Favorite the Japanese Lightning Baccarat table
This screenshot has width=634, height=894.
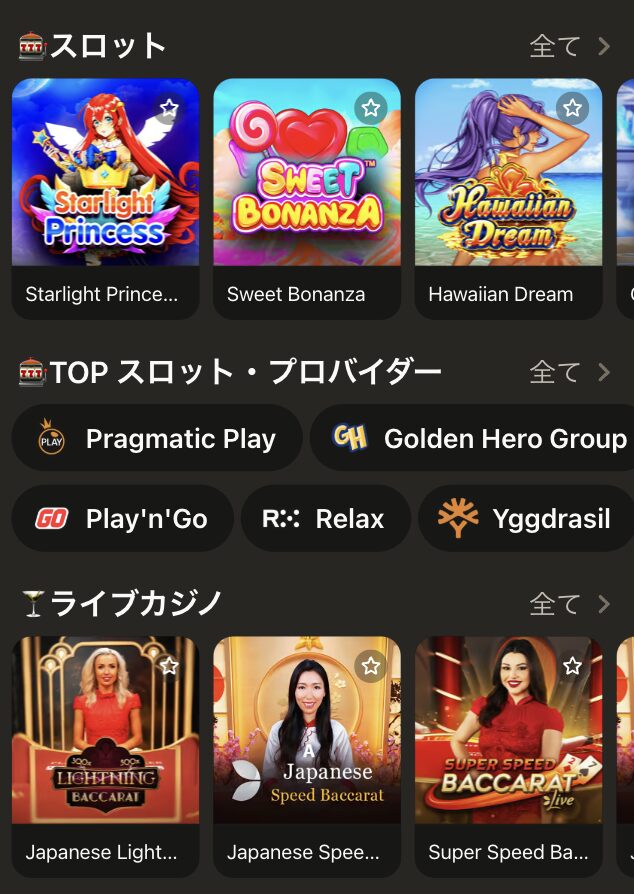click(x=169, y=666)
